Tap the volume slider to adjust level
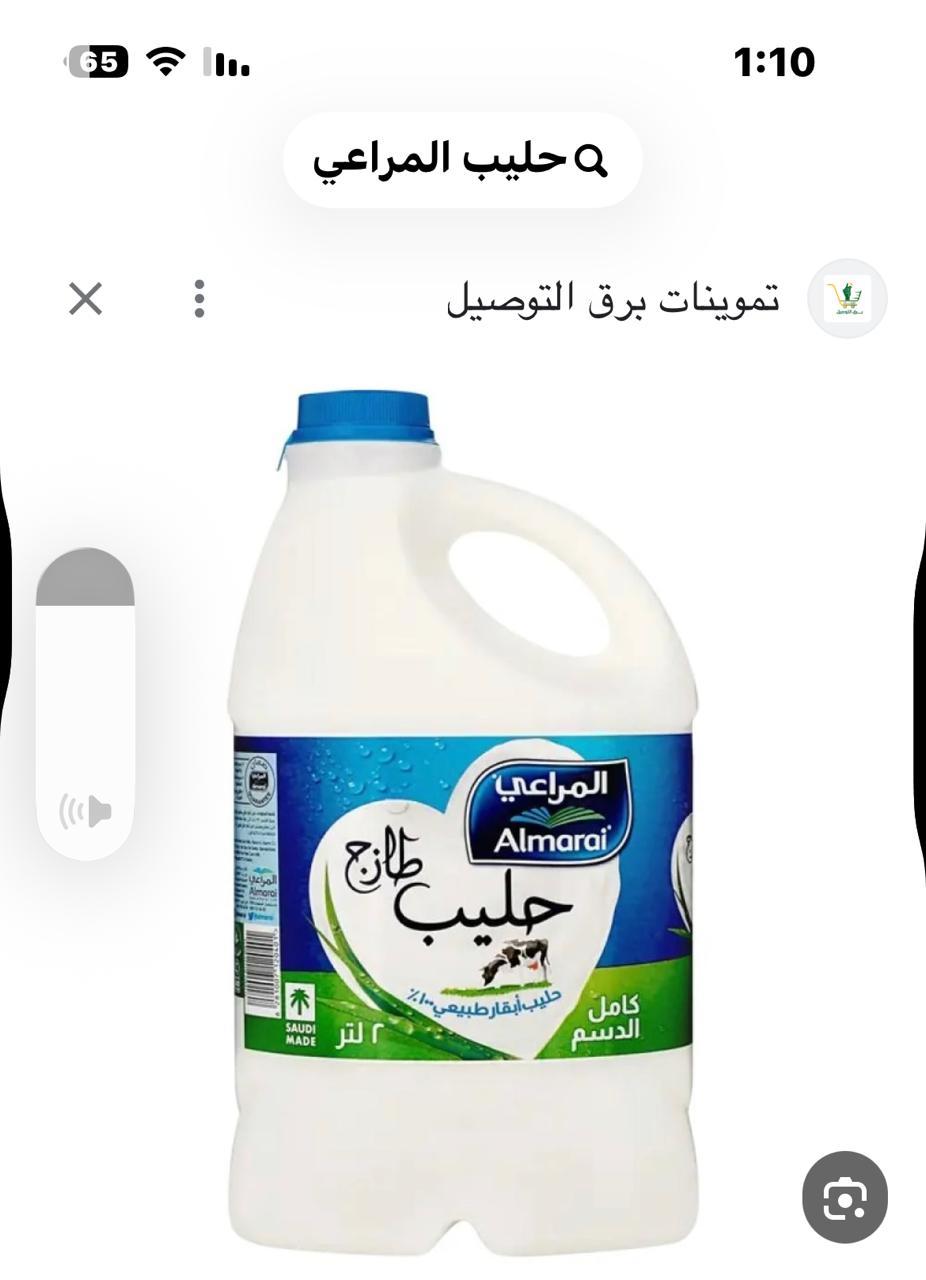The height and width of the screenshot is (1280, 926). 85,680
